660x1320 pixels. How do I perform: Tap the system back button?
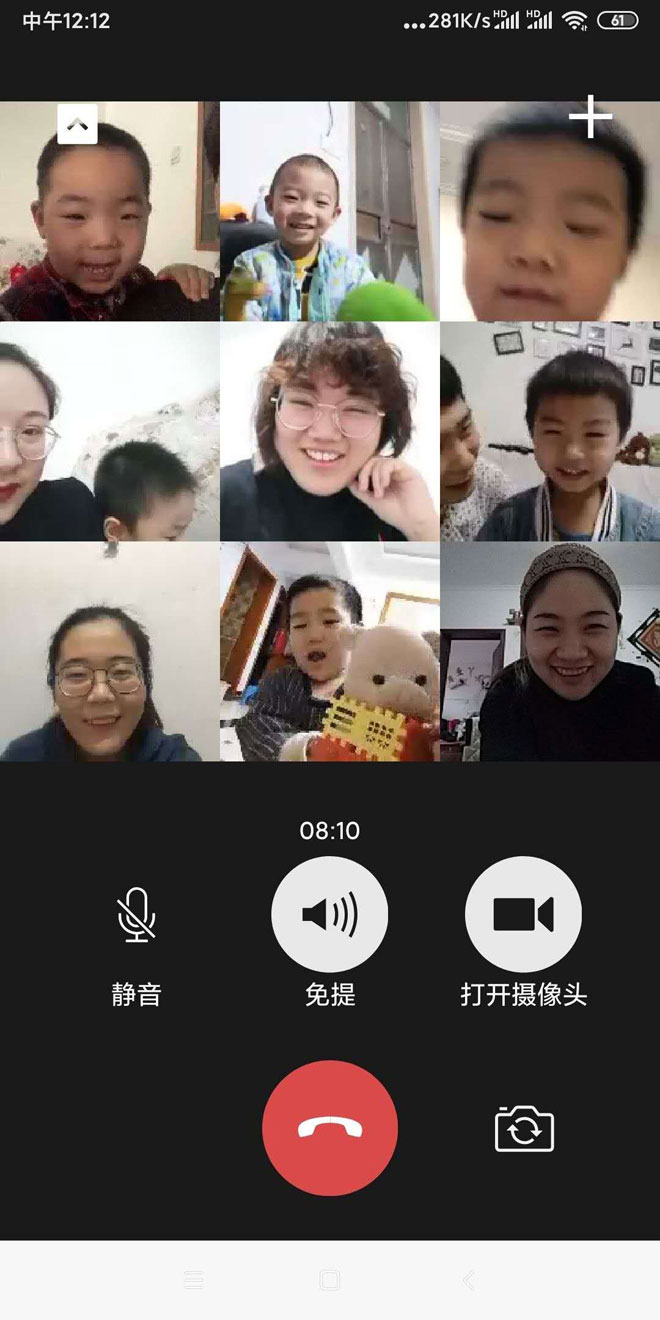[468, 1280]
